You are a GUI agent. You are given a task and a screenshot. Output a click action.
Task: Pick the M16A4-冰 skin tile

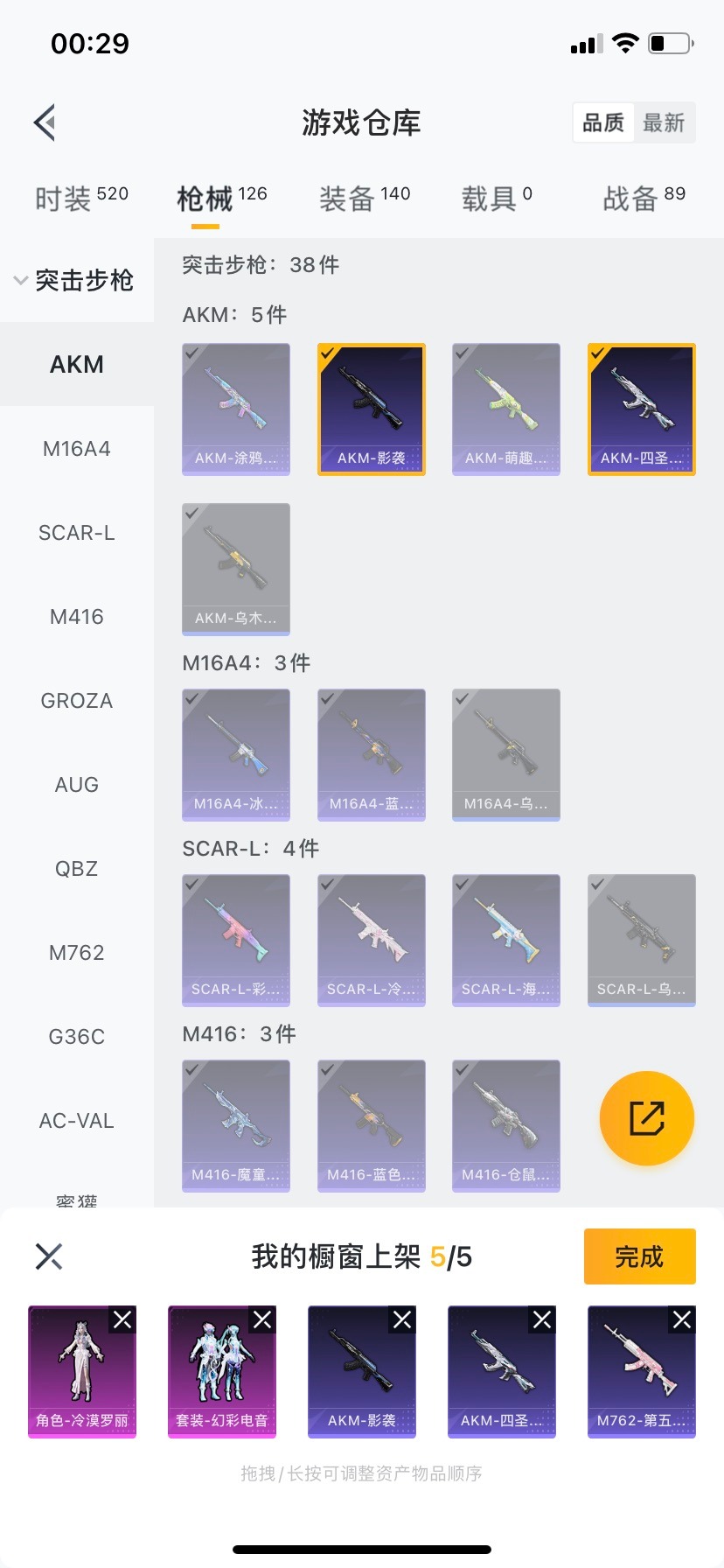click(x=236, y=754)
